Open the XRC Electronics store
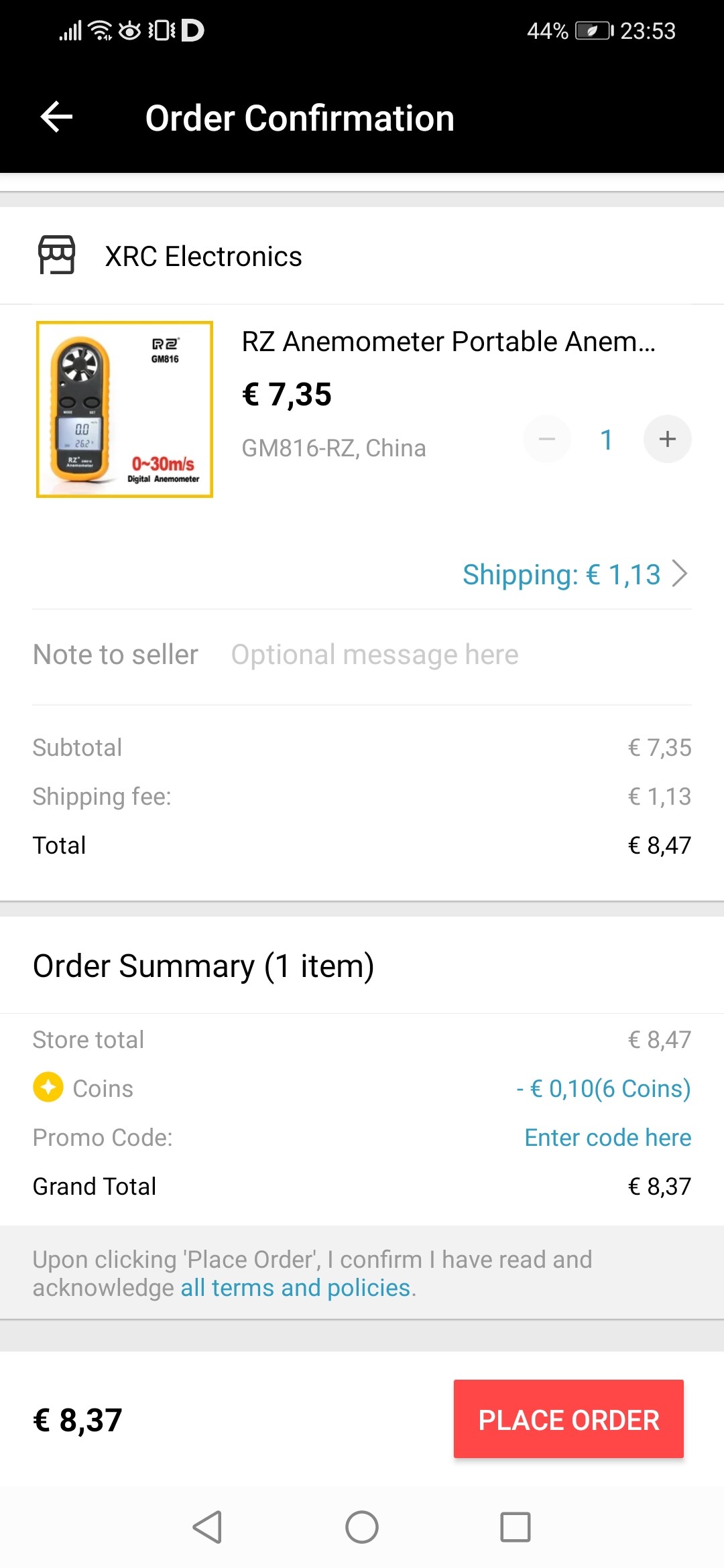This screenshot has width=724, height=1568. 202,257
